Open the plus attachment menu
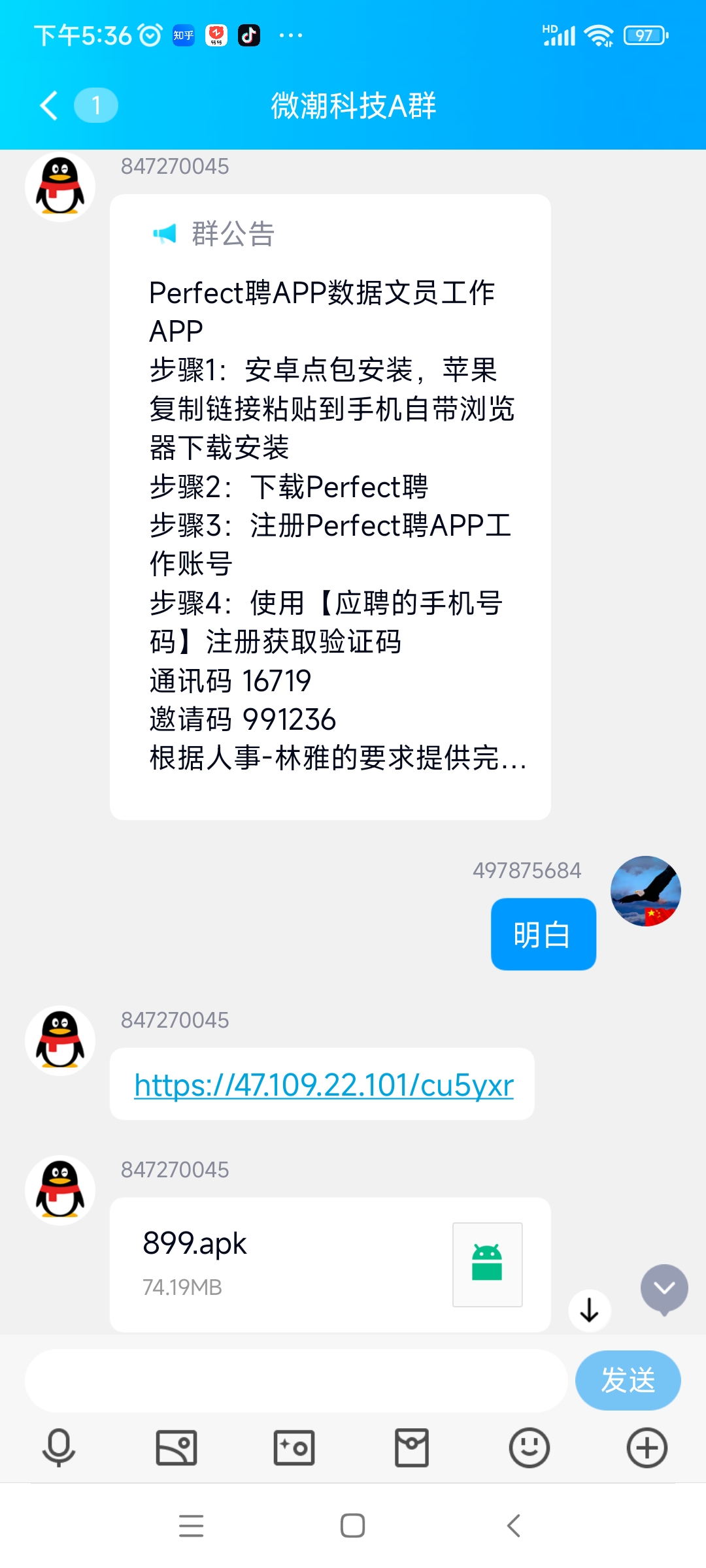 pos(647,1446)
